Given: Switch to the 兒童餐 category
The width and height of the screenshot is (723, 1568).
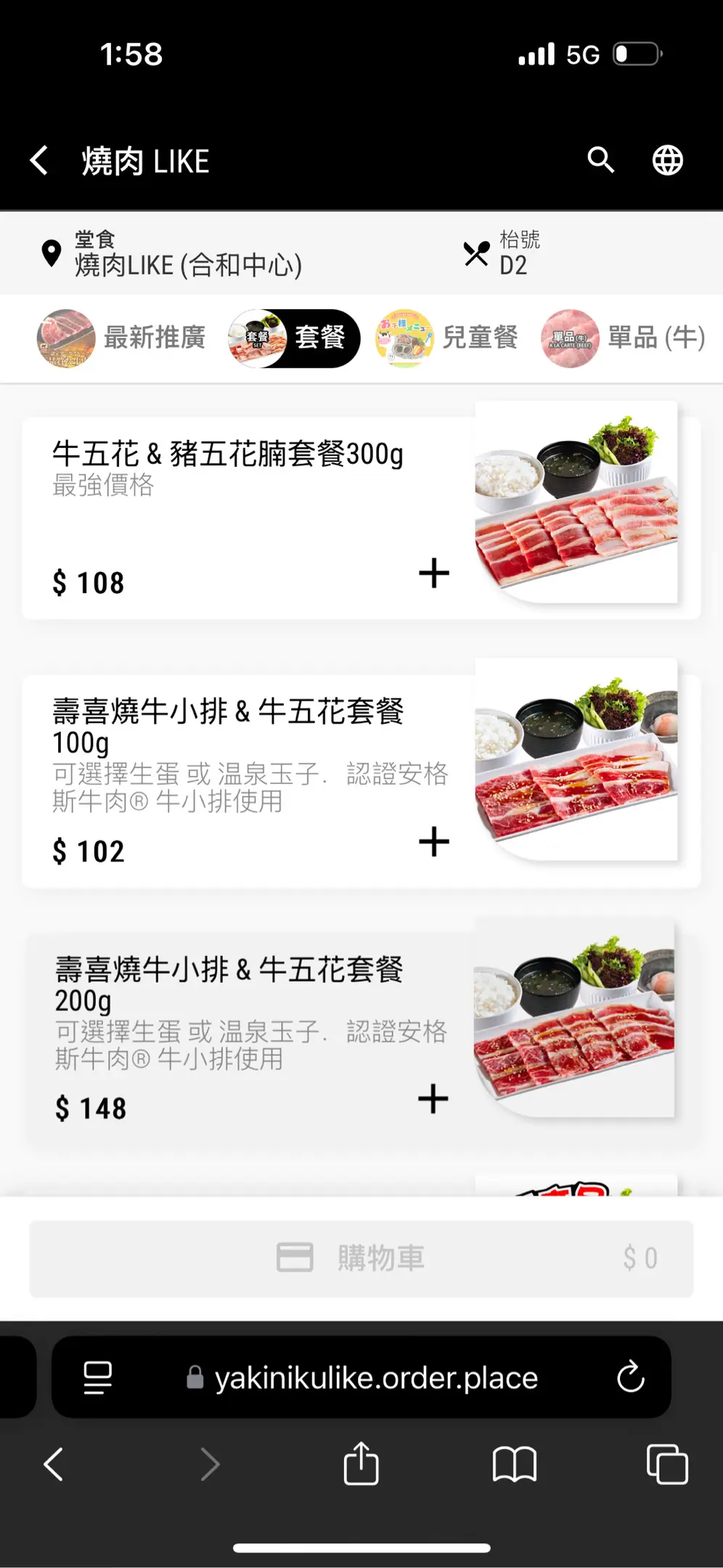Looking at the screenshot, I should [x=446, y=338].
